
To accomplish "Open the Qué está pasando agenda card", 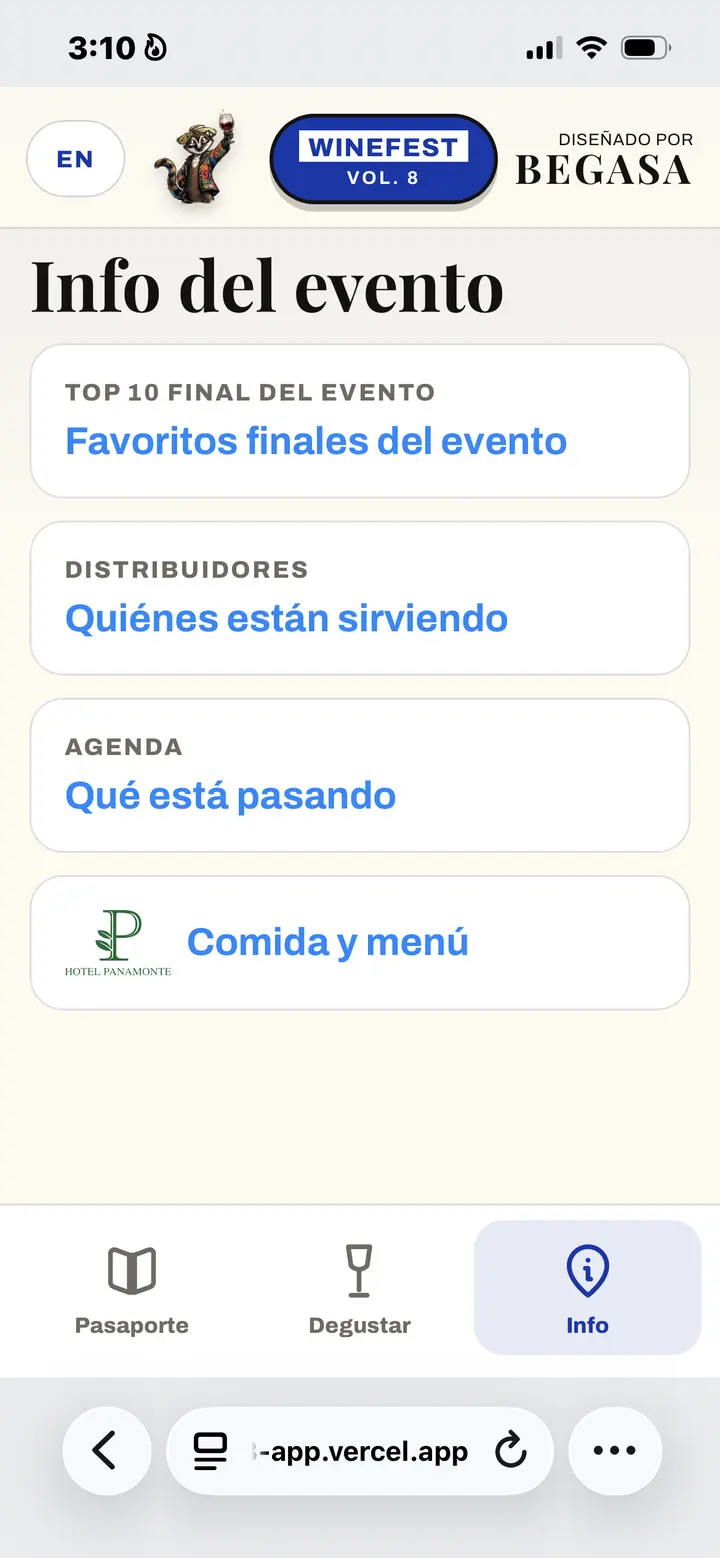I will click(360, 775).
